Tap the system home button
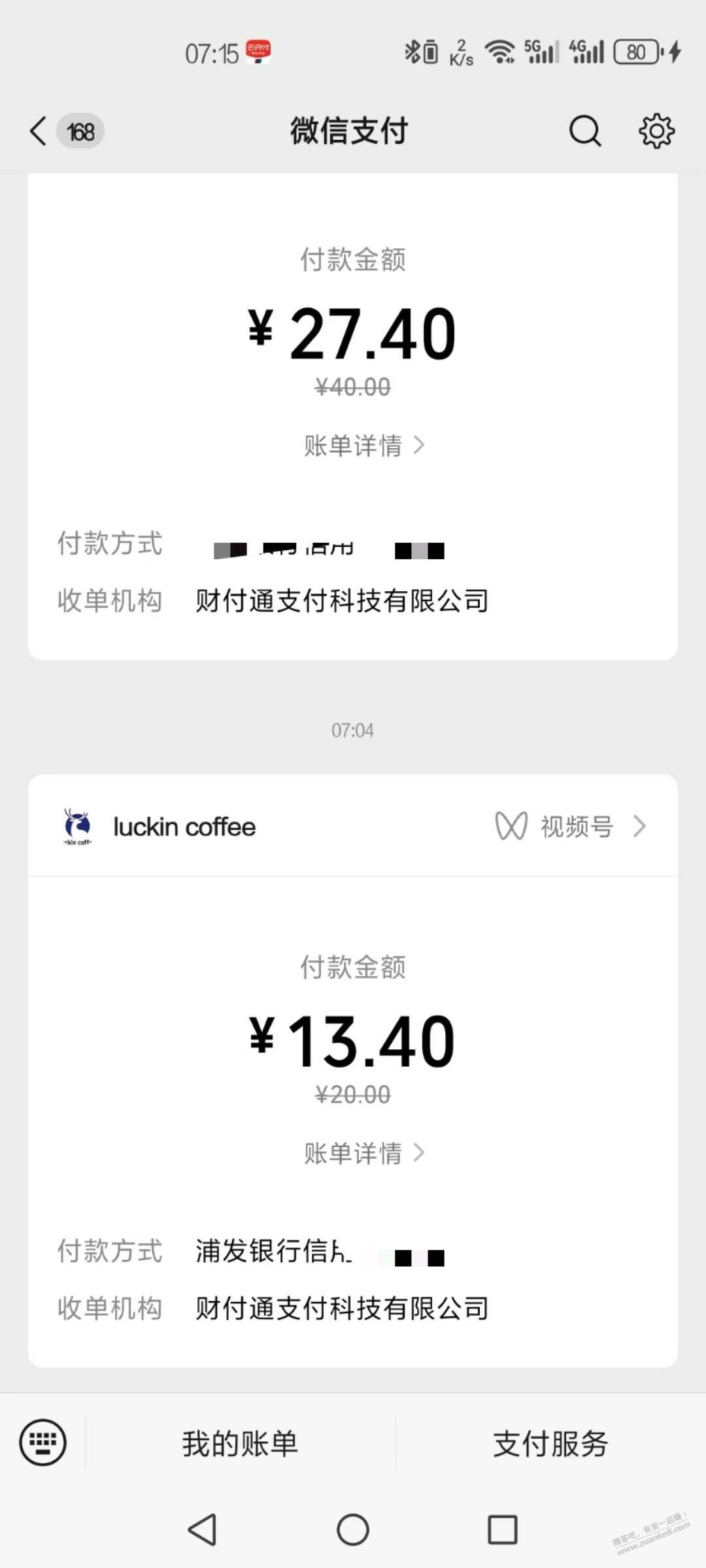This screenshot has height=1568, width=706. point(353,1529)
